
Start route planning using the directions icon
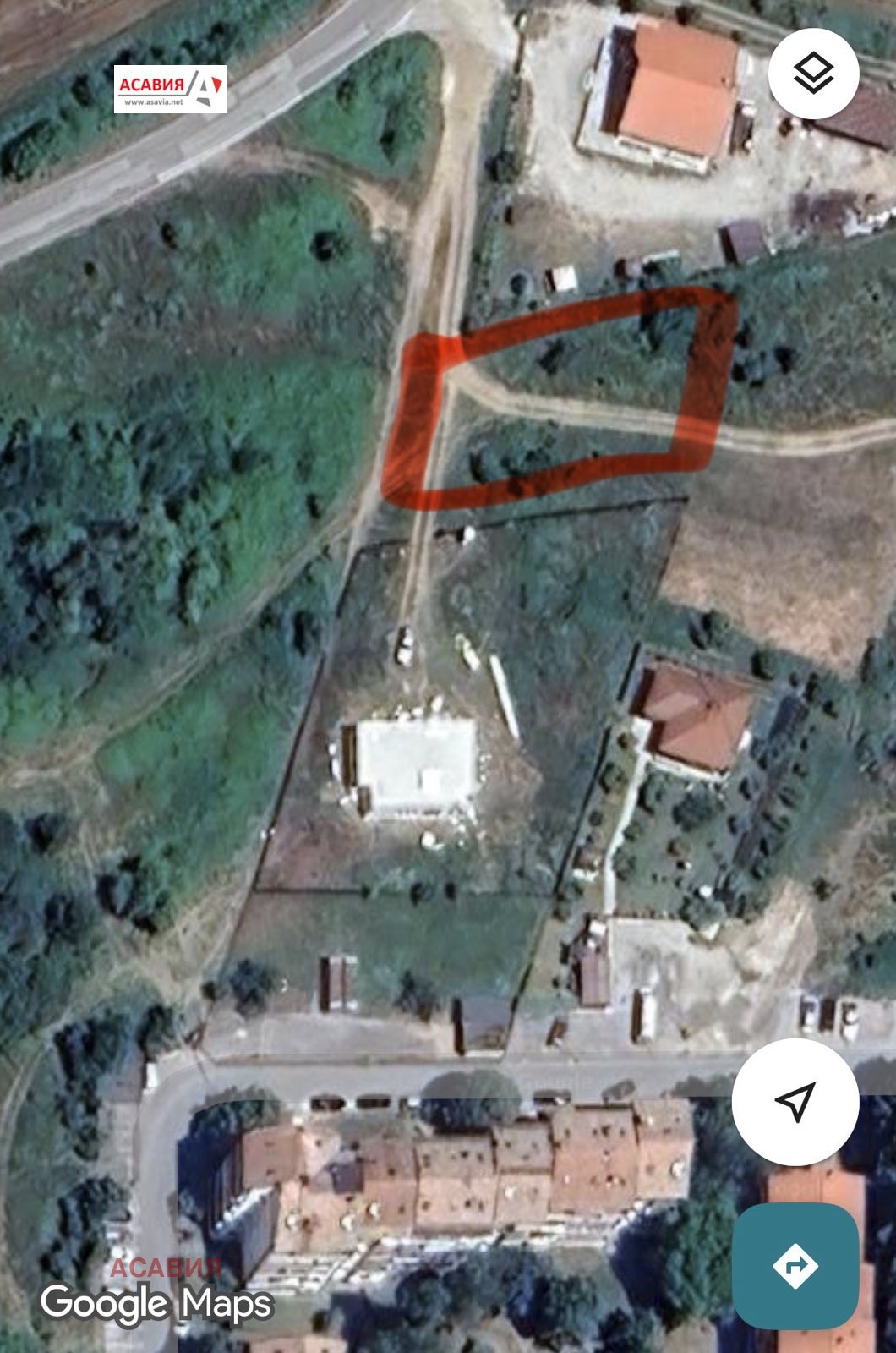pyautogui.click(x=798, y=1266)
